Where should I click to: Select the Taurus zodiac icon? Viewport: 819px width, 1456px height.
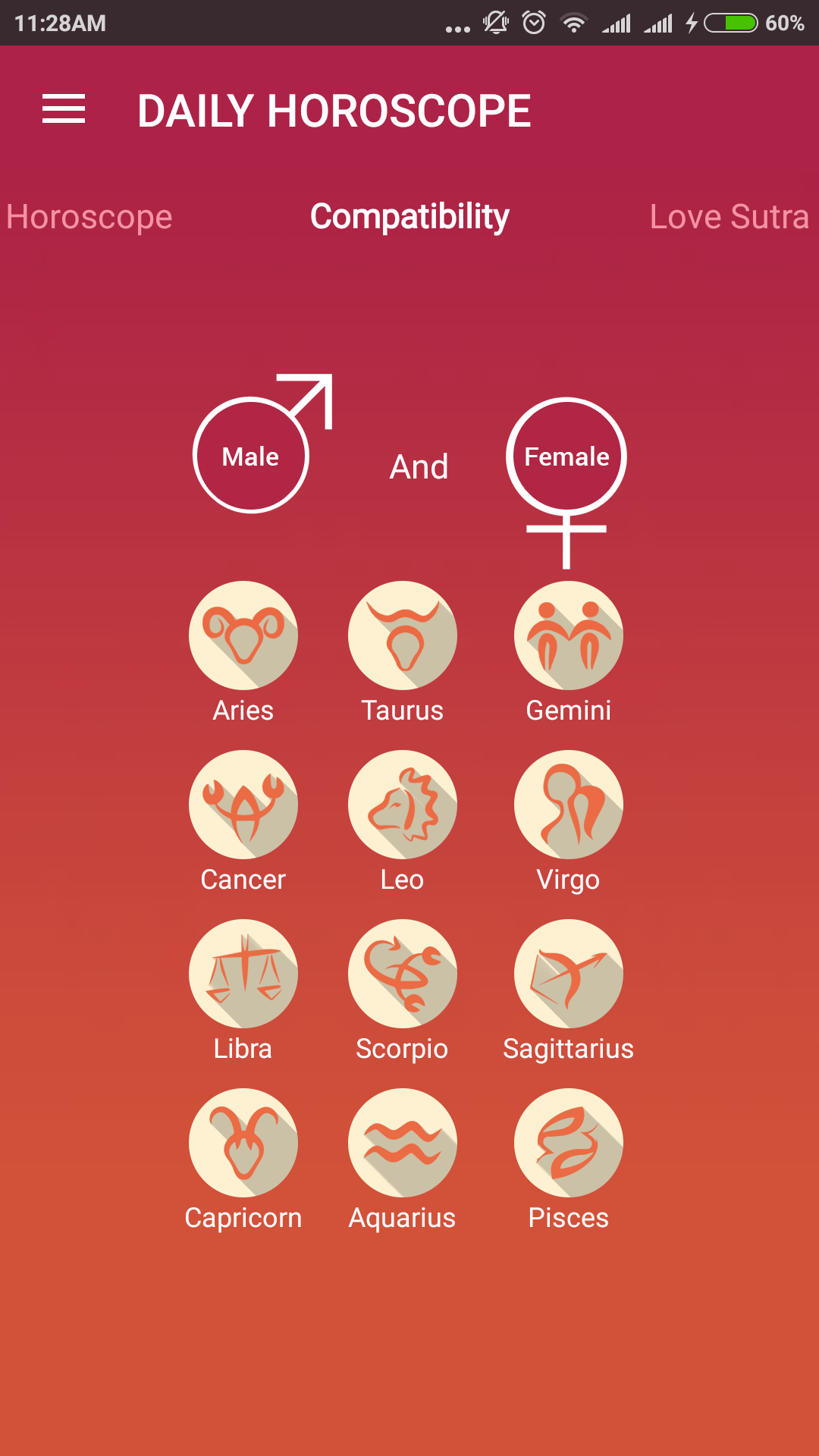[403, 635]
